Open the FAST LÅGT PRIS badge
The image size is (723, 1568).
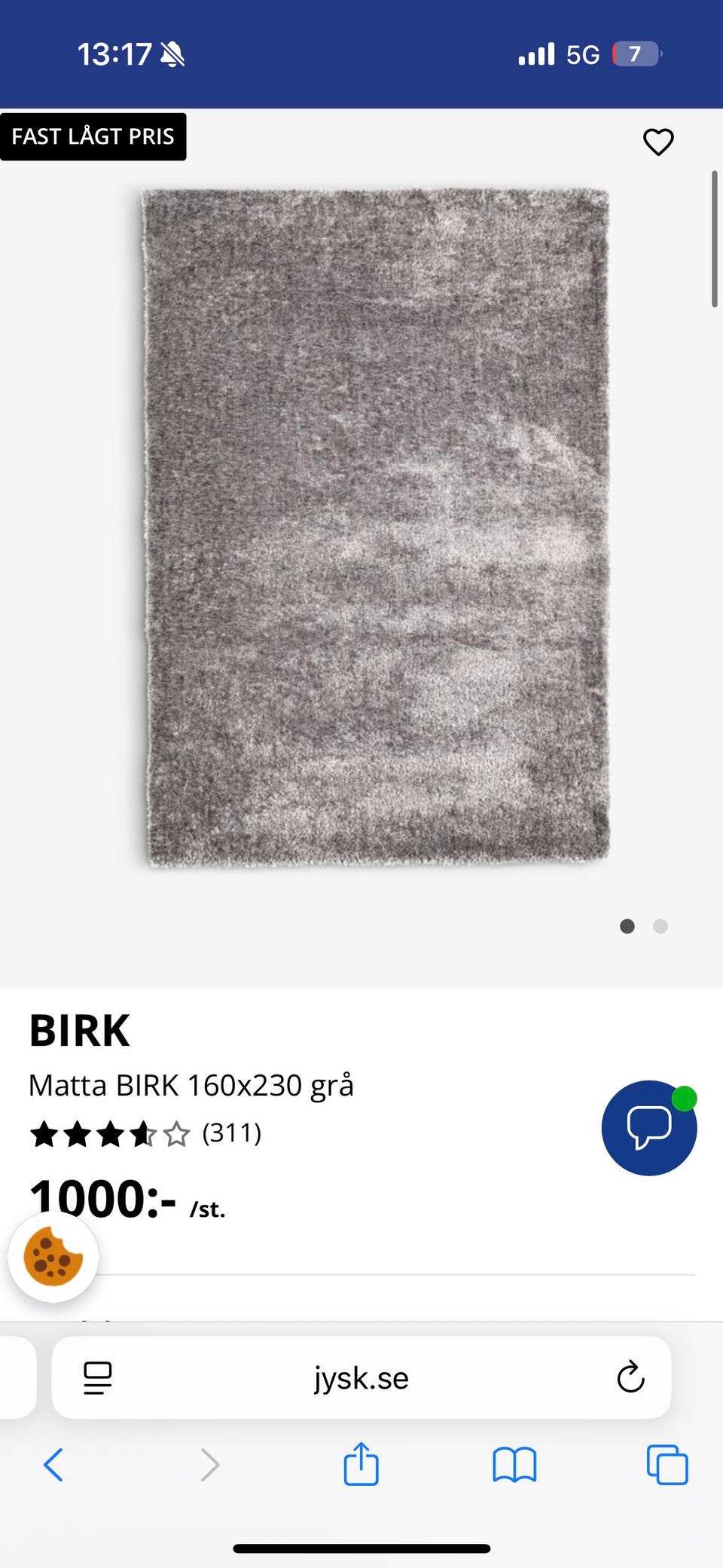(x=93, y=136)
